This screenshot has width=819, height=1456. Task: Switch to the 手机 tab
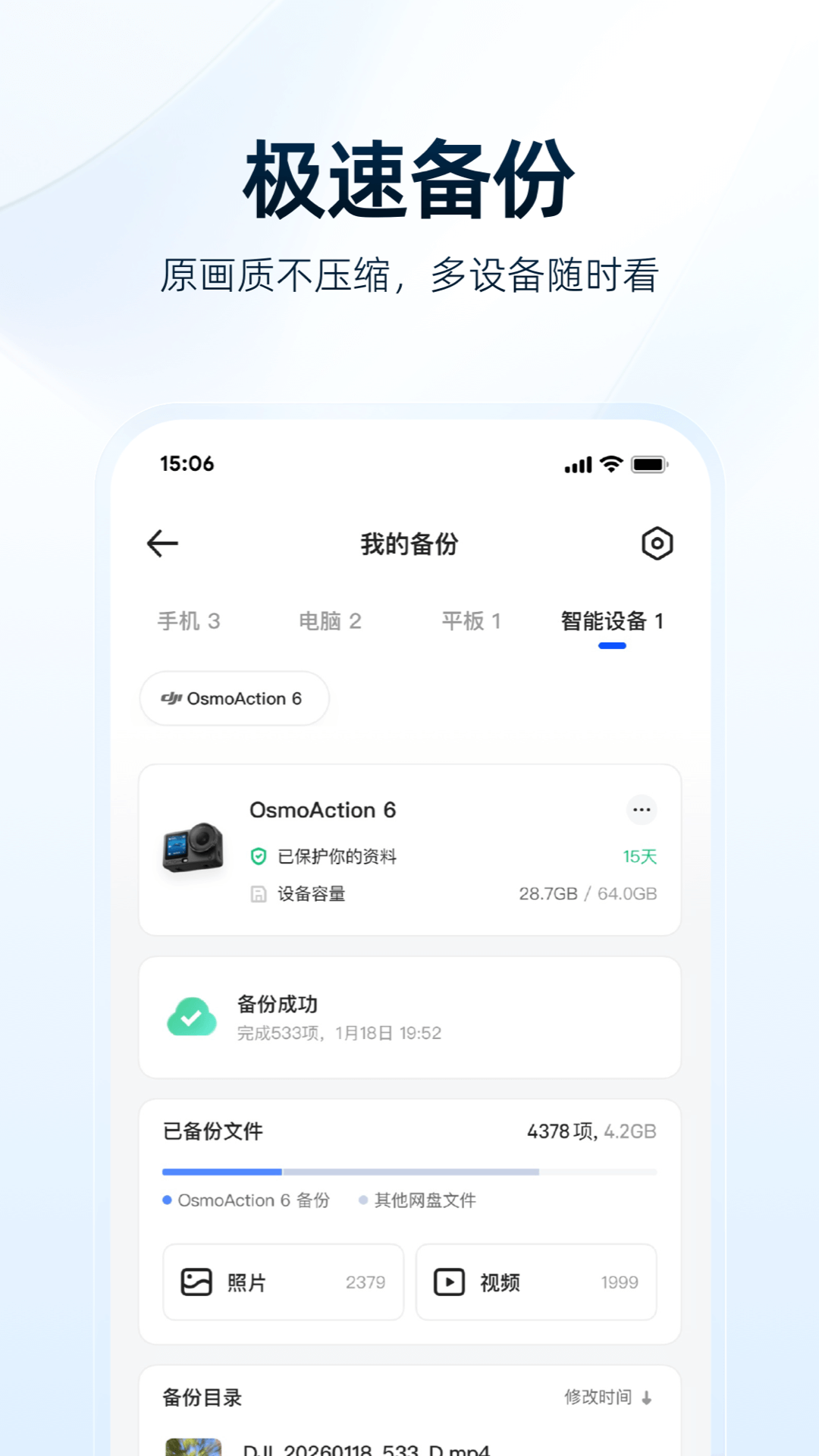point(188,620)
